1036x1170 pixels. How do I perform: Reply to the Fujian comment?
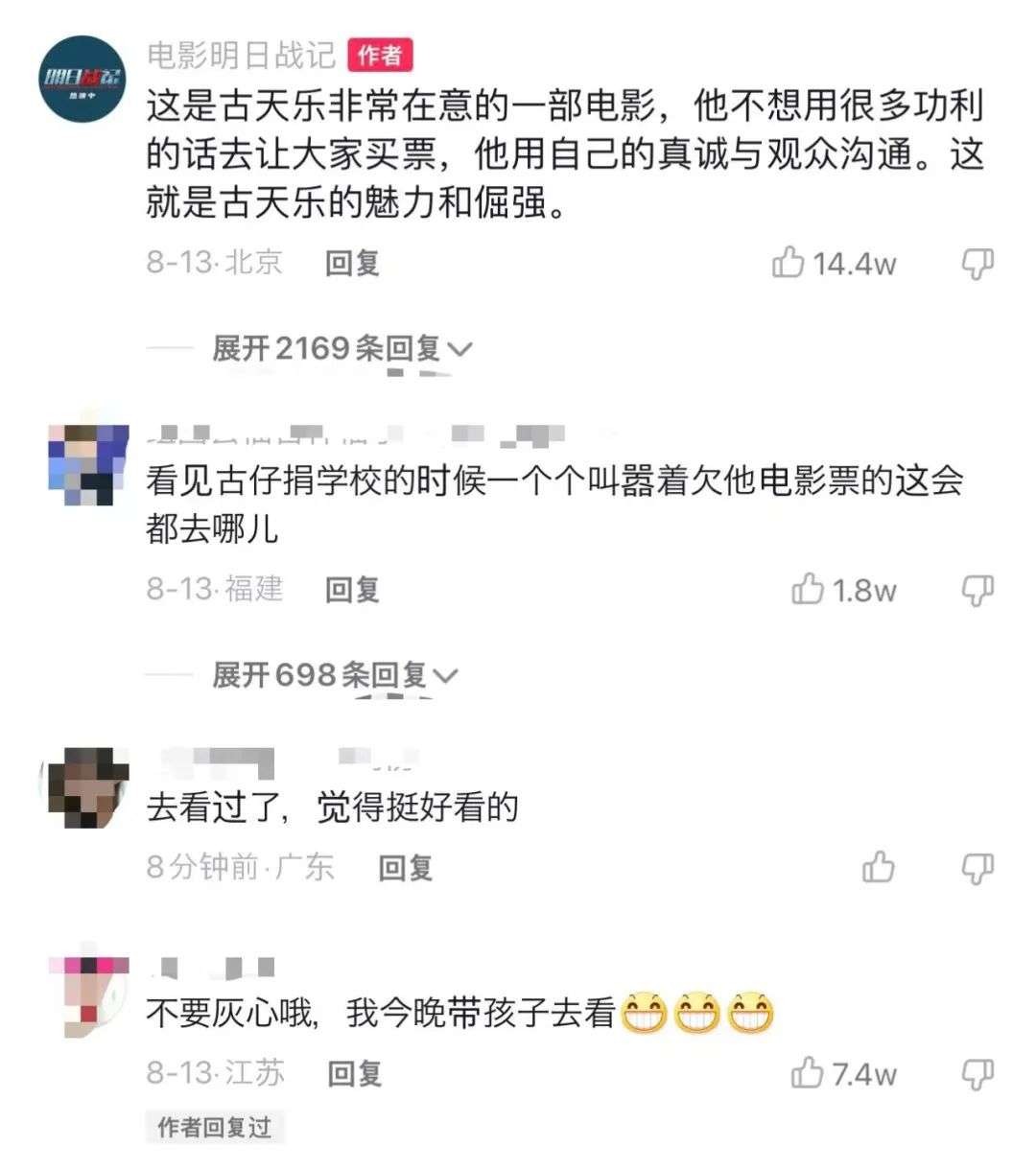pyautogui.click(x=352, y=589)
